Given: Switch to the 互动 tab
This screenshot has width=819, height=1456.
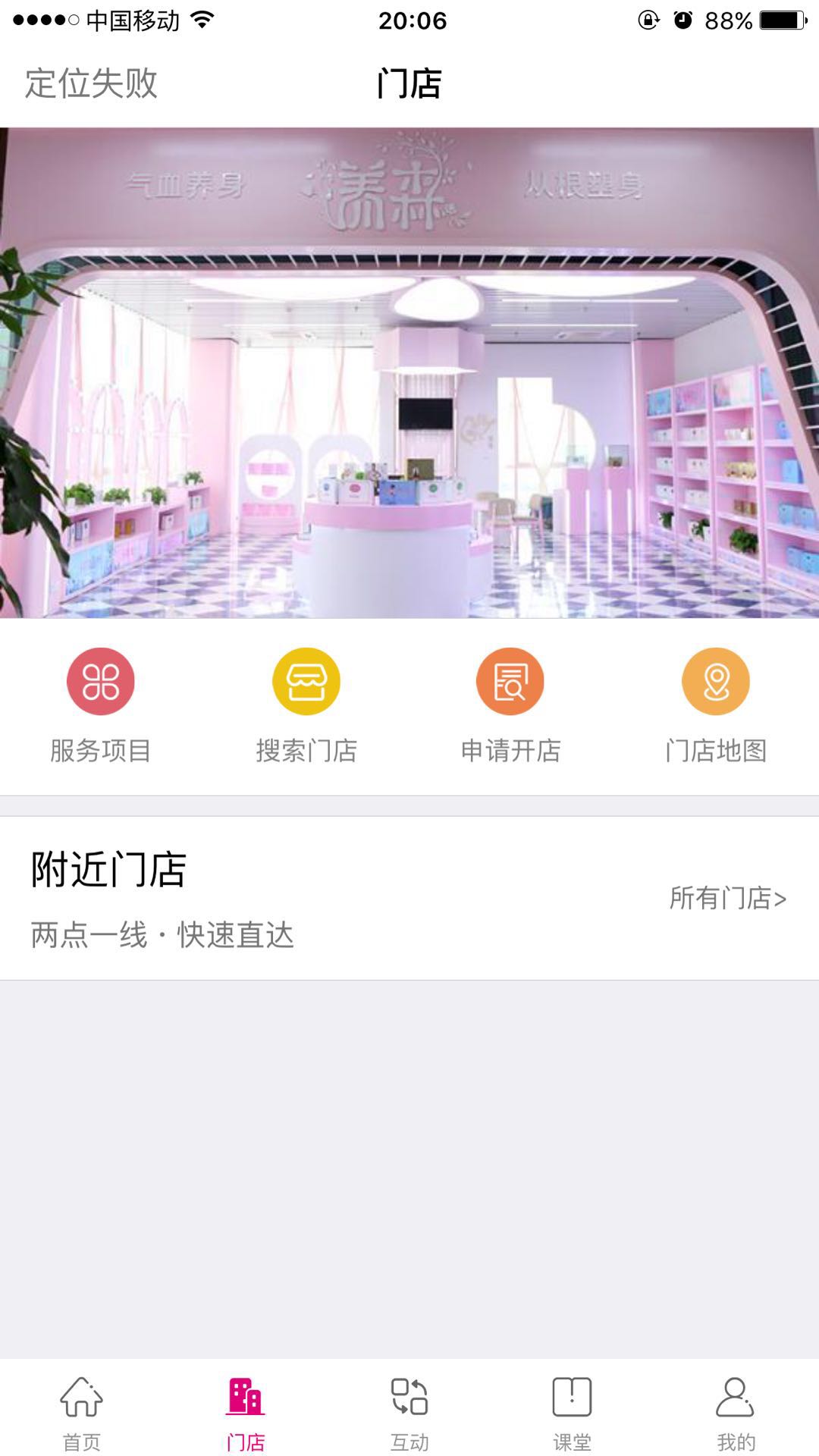Looking at the screenshot, I should tap(409, 1412).
